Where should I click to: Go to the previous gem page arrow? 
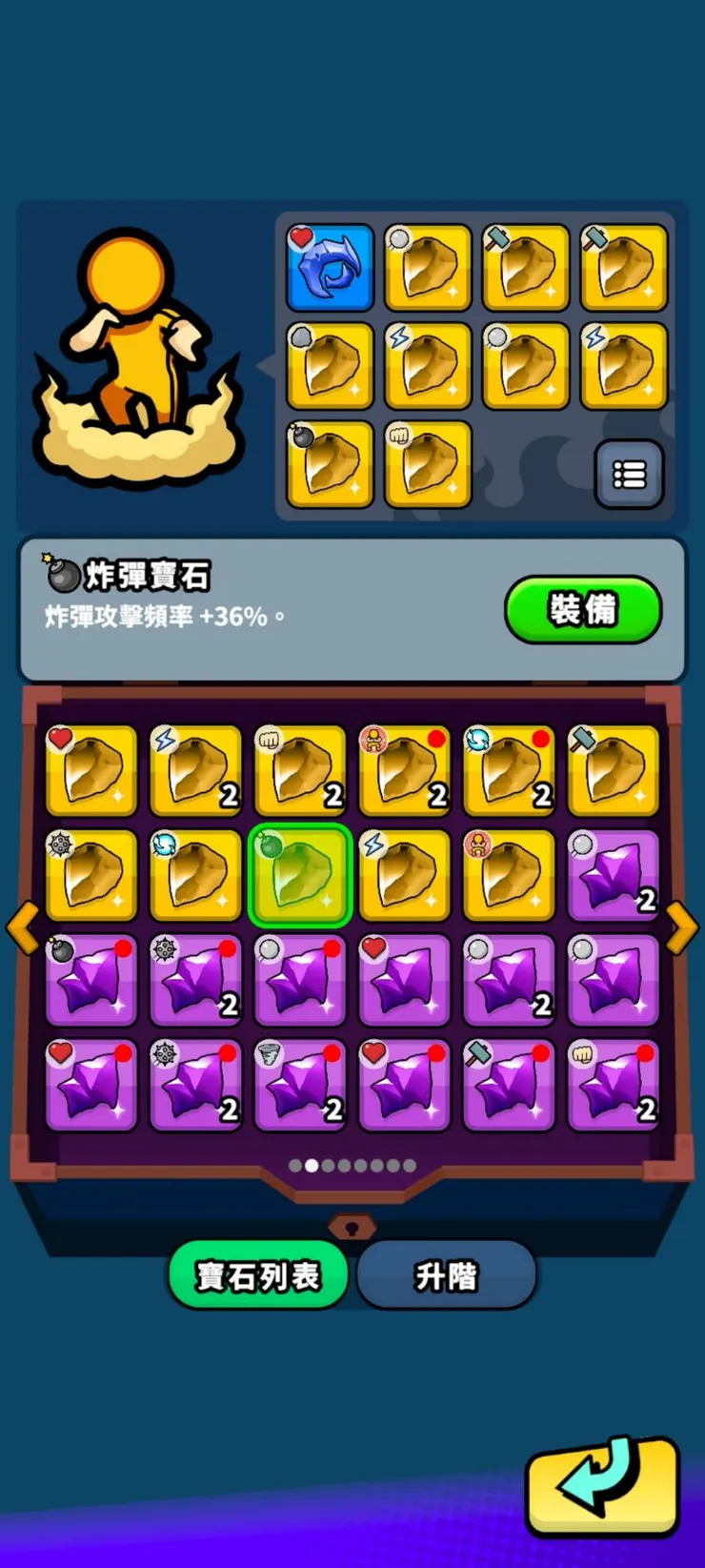pos(23,927)
